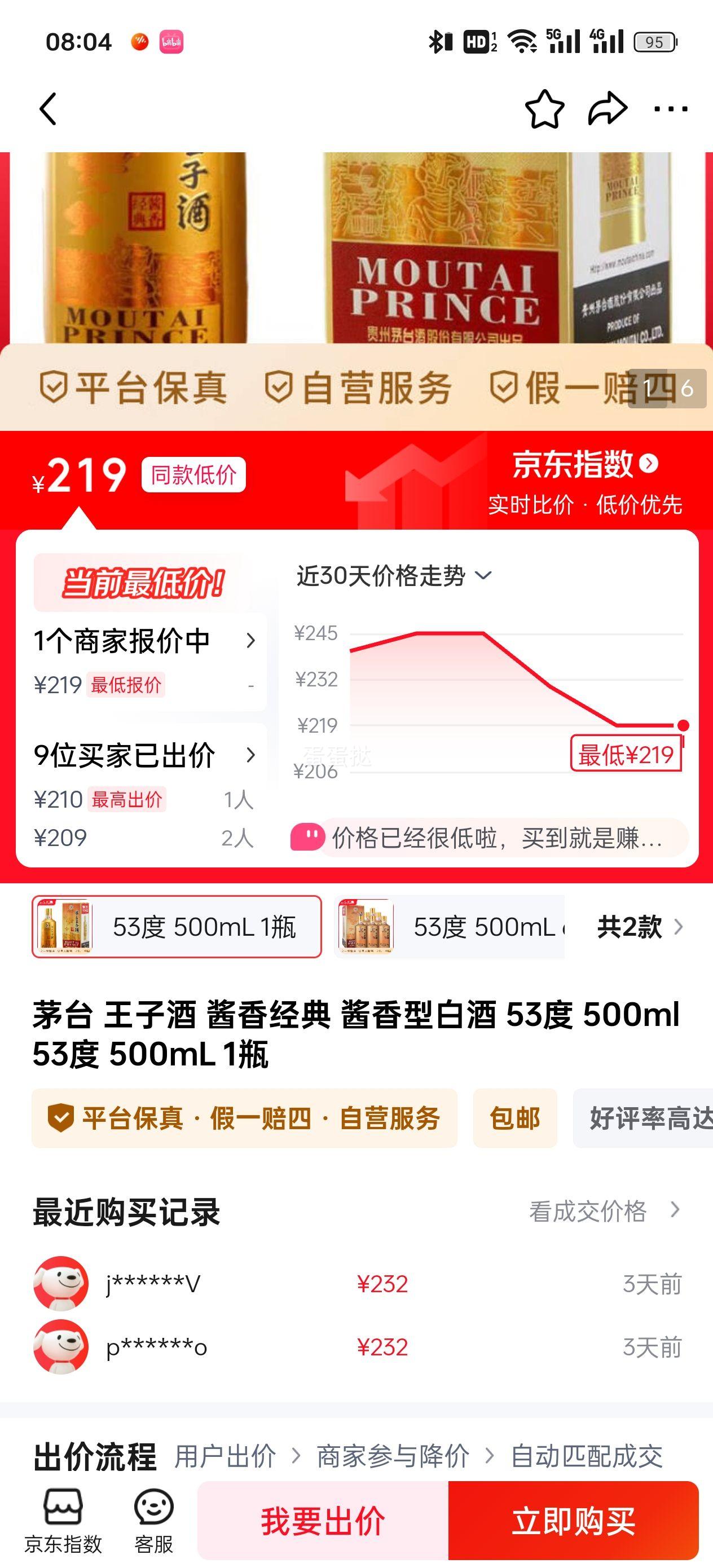The width and height of the screenshot is (713, 1568).
Task: Go back to the previous page
Action: coord(48,109)
